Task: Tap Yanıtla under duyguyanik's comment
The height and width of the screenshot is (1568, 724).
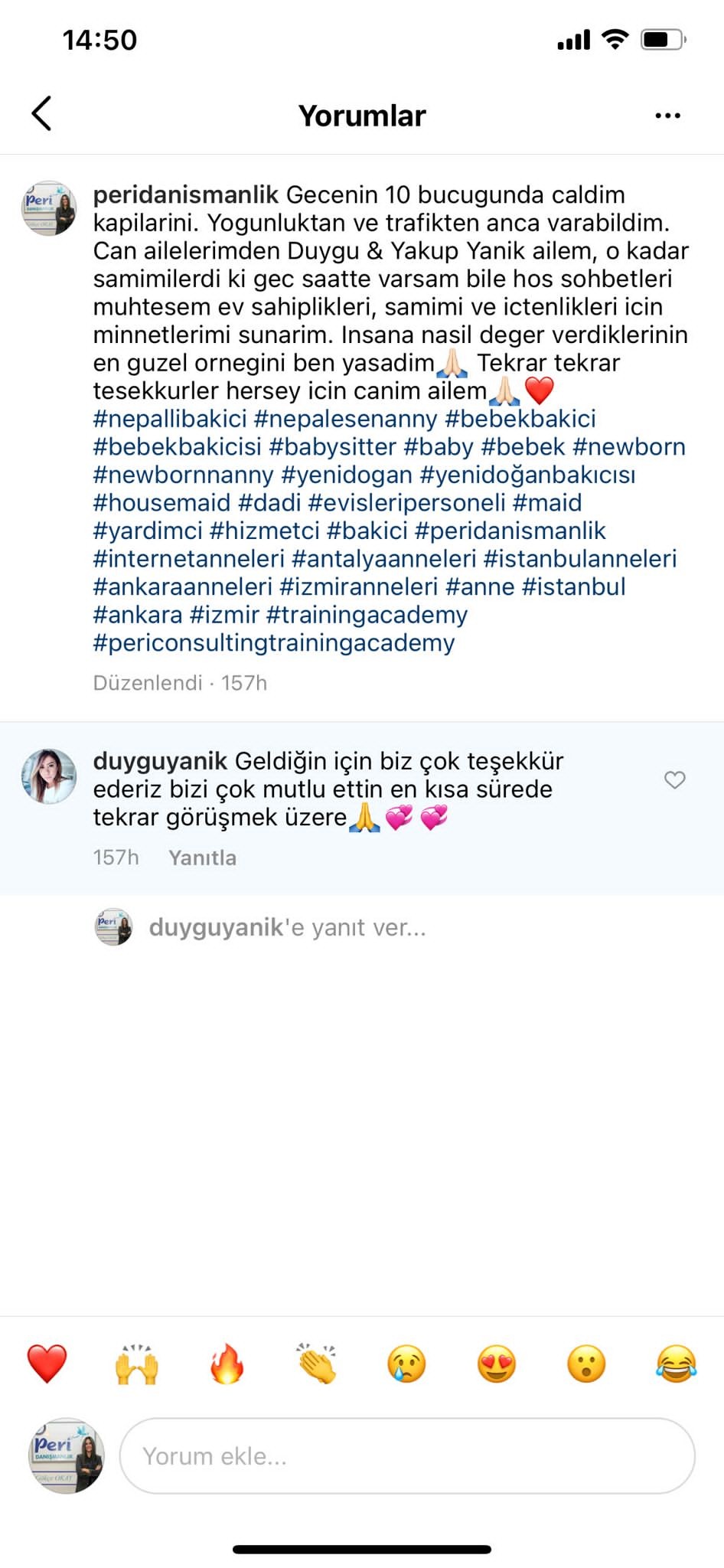Action: click(x=202, y=857)
